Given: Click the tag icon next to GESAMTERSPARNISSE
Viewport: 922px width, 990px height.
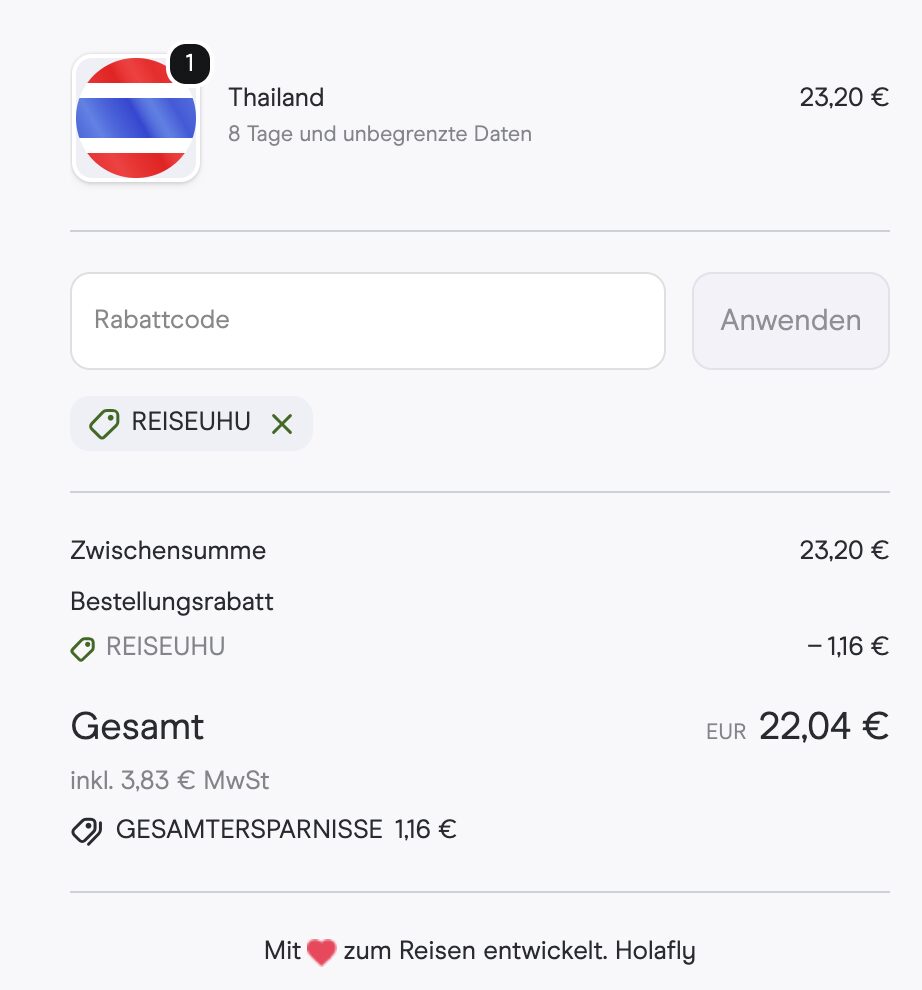Looking at the screenshot, I should tap(88, 828).
